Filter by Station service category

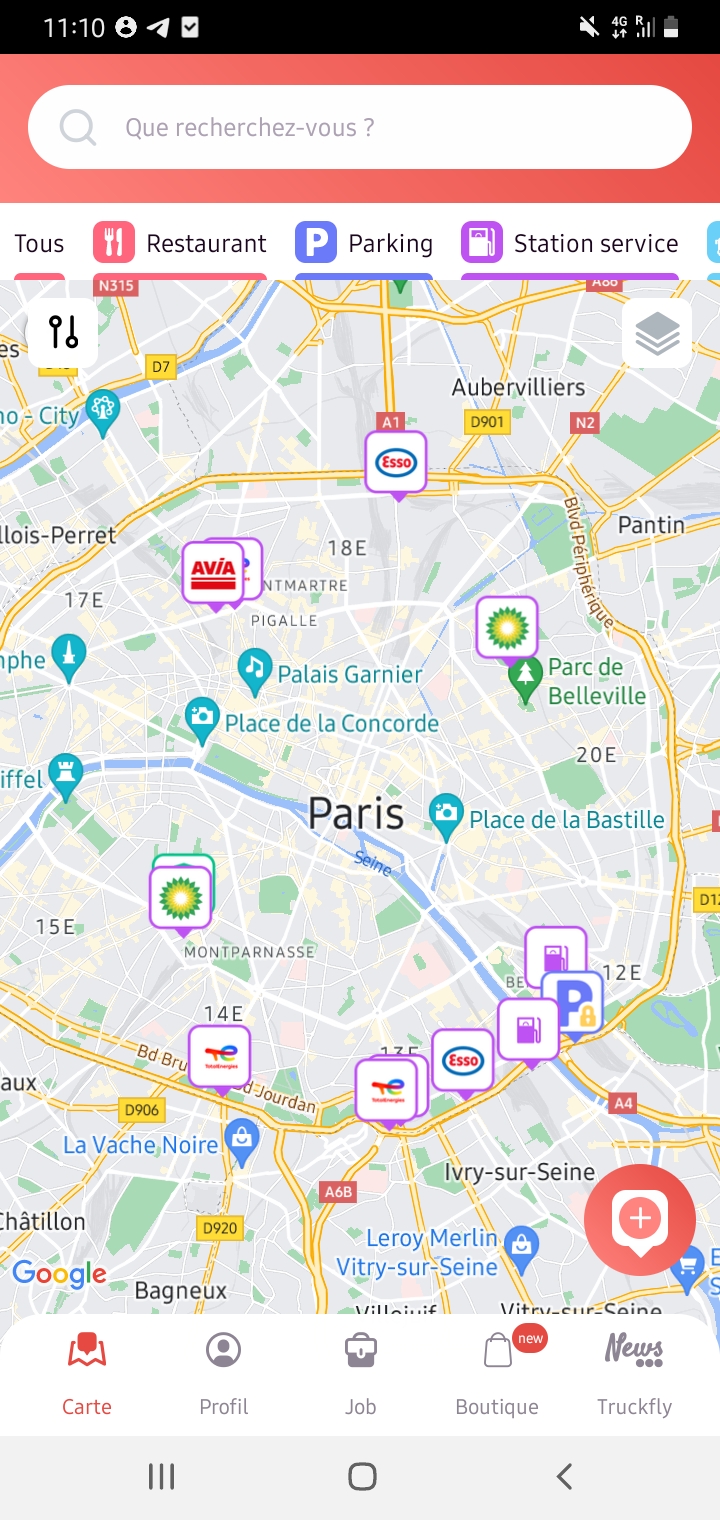coord(570,243)
